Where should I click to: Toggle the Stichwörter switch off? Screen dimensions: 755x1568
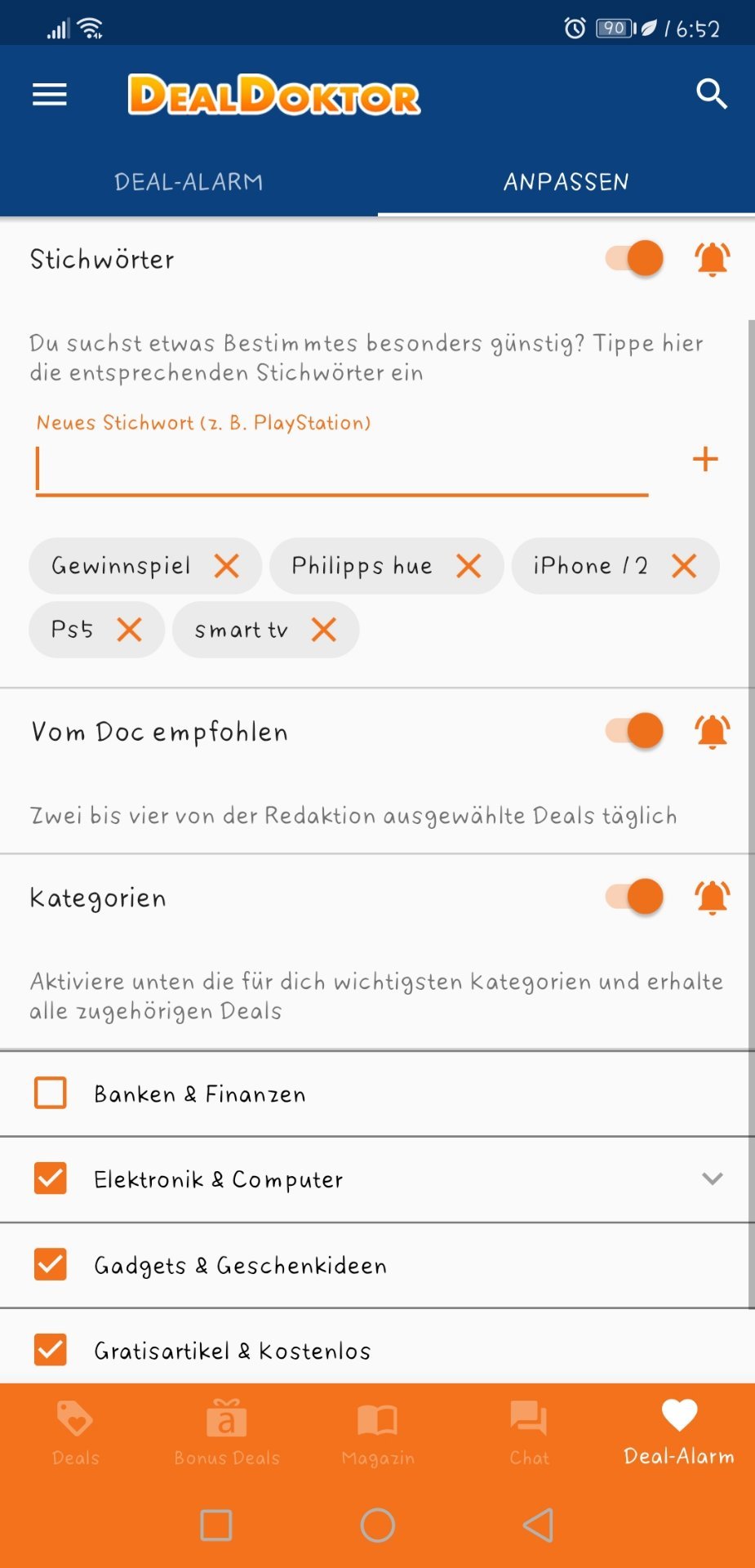point(635,259)
